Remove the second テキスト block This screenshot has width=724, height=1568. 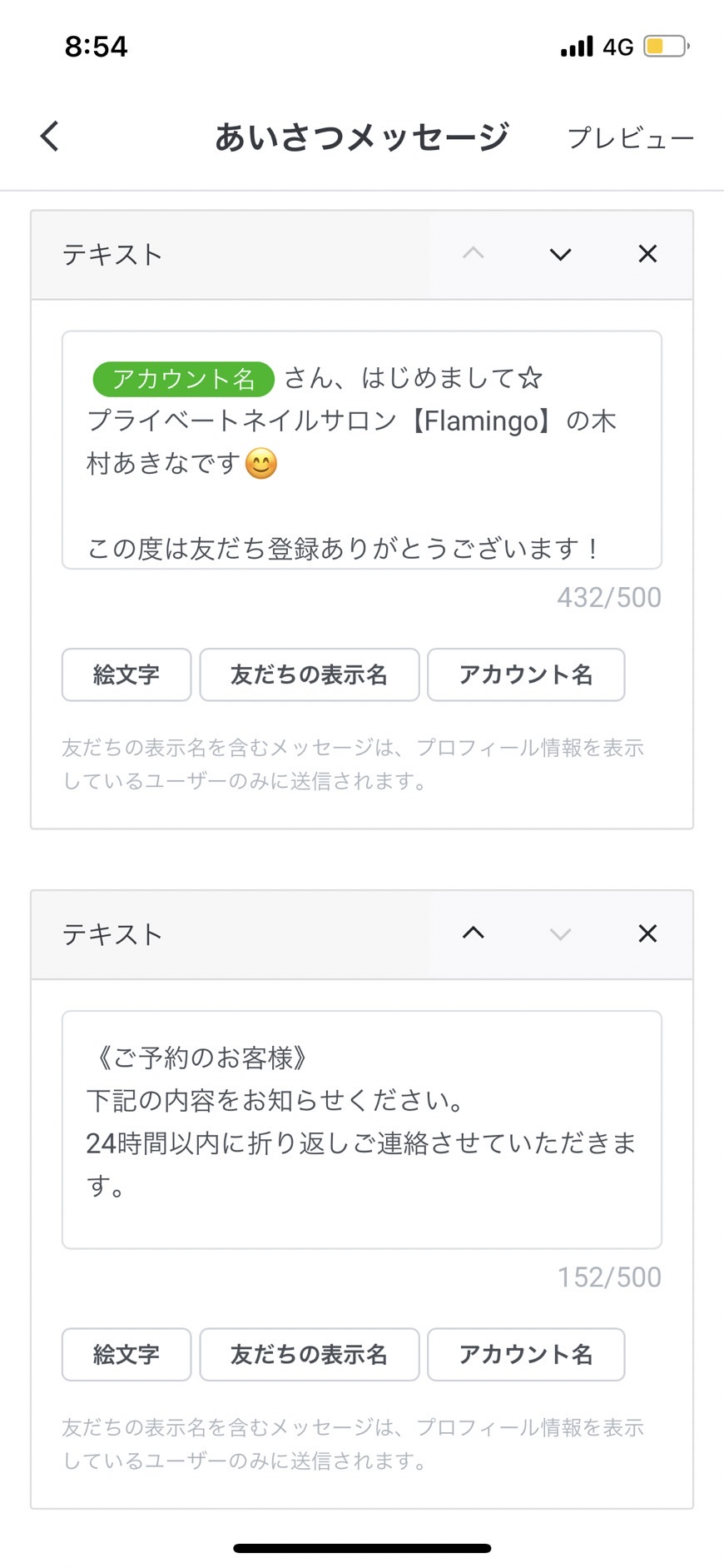647,933
